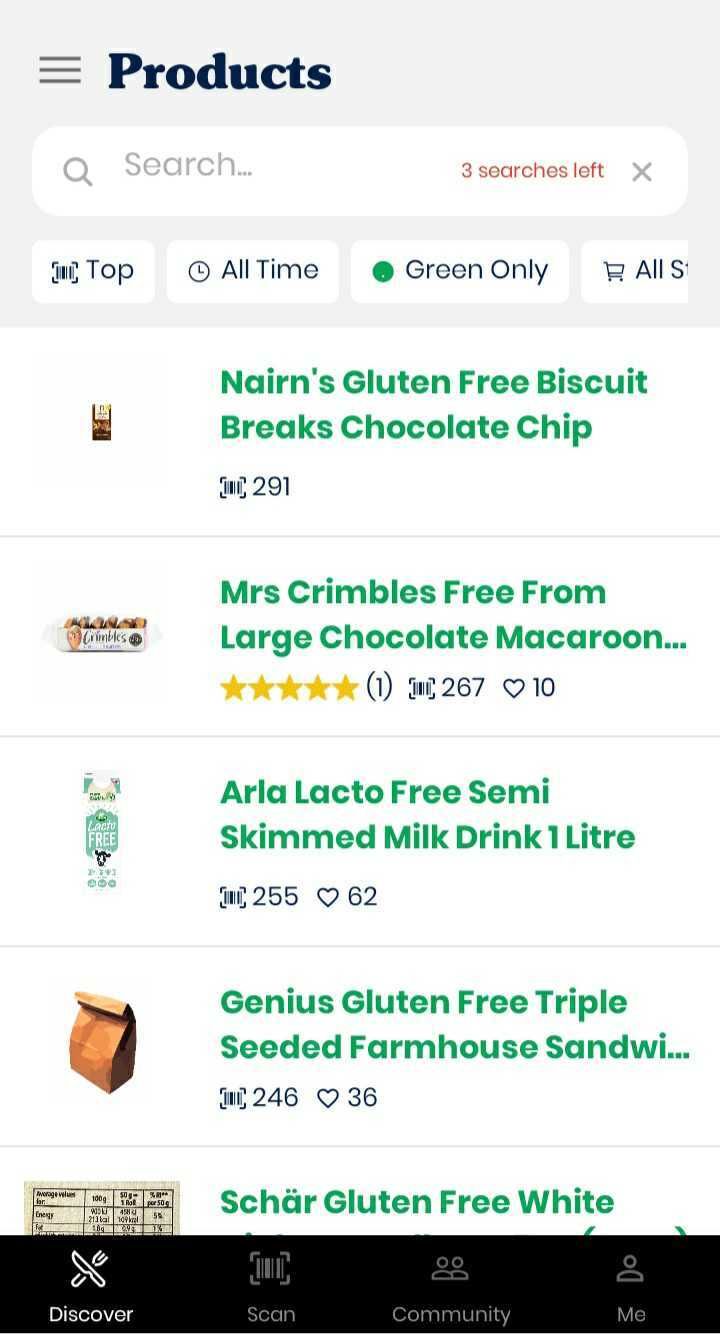Tap the heart next to Arla Lacto Free Milk

[330, 897]
